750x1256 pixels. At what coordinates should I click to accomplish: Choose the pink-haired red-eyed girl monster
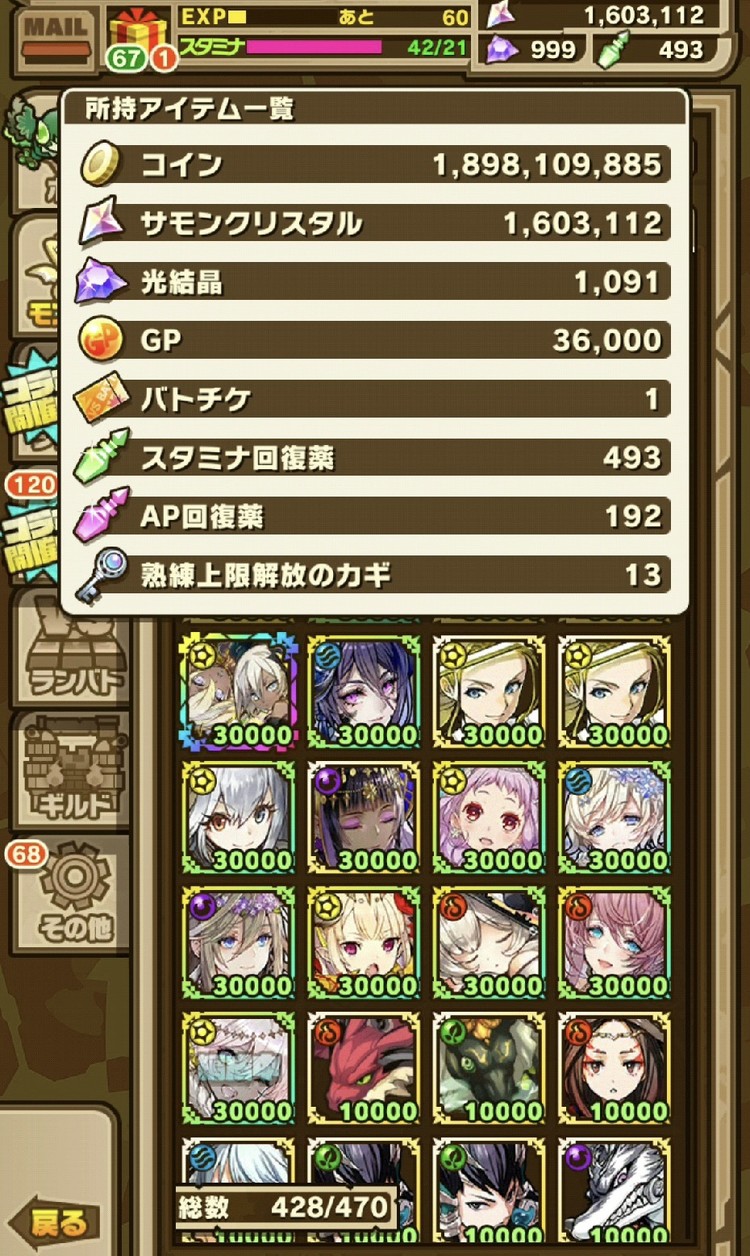click(489, 818)
